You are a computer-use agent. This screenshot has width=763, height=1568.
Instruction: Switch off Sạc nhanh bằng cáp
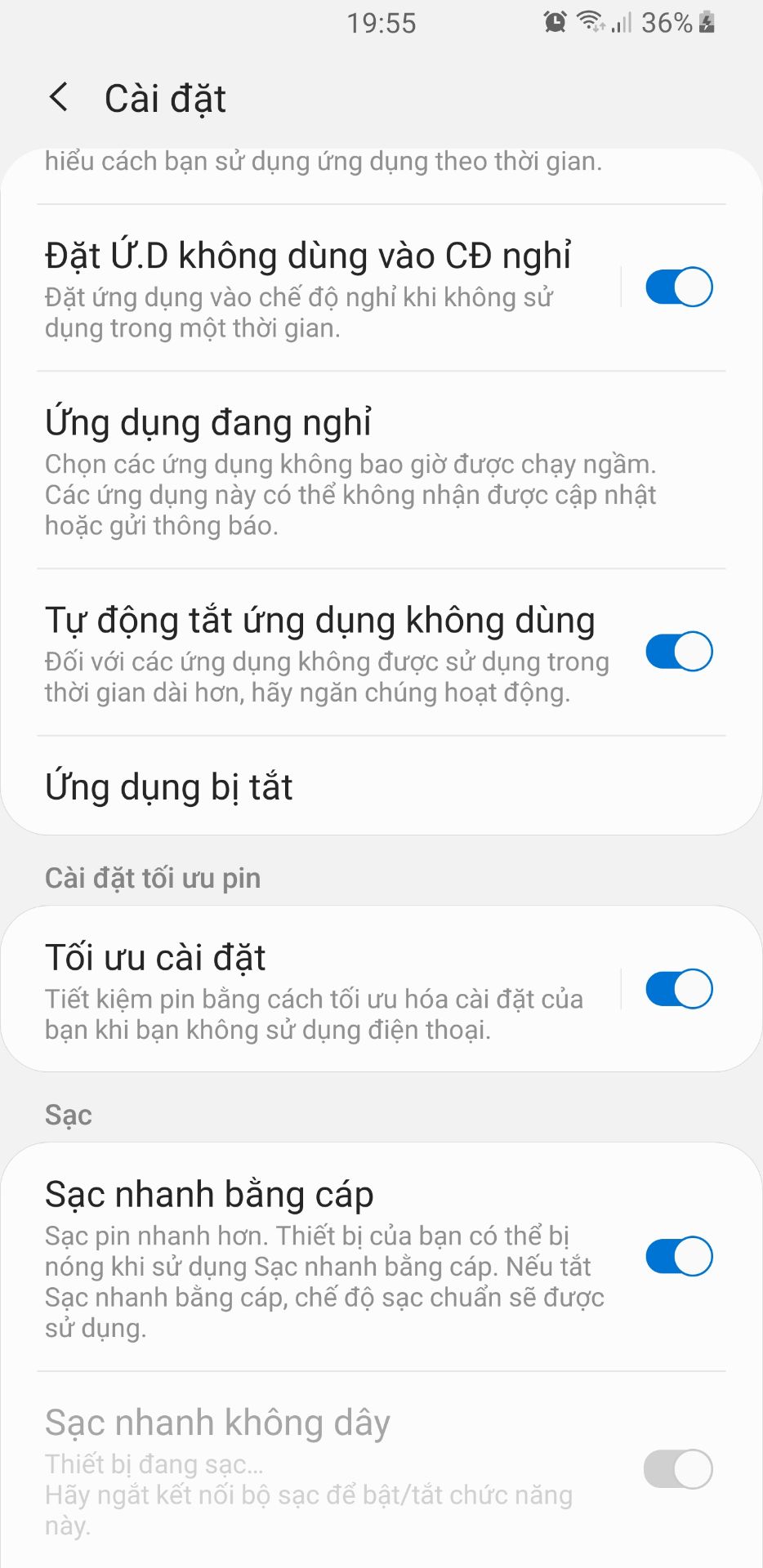(679, 1256)
